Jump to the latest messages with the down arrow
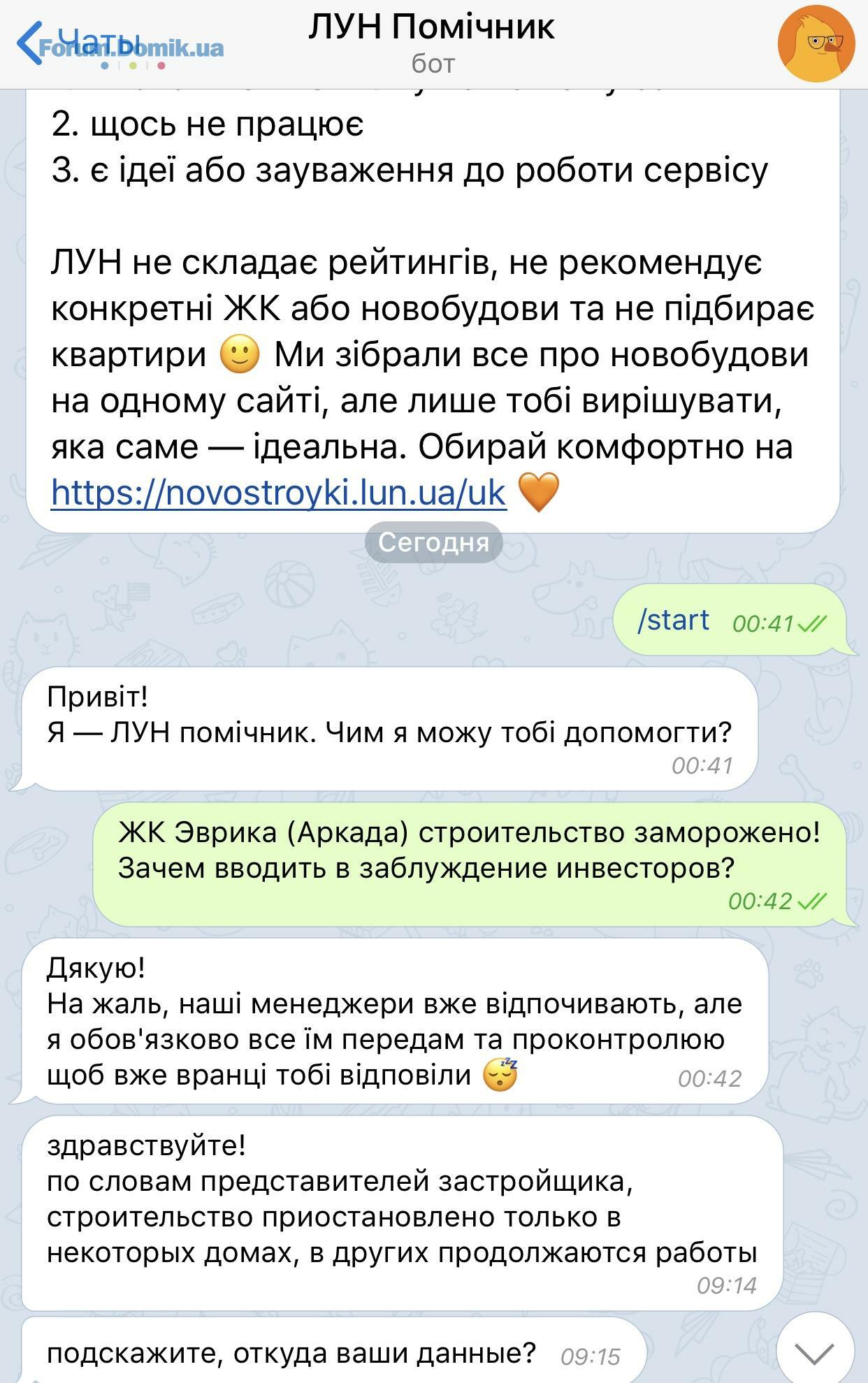The height and width of the screenshot is (1383, 868). [x=815, y=1352]
